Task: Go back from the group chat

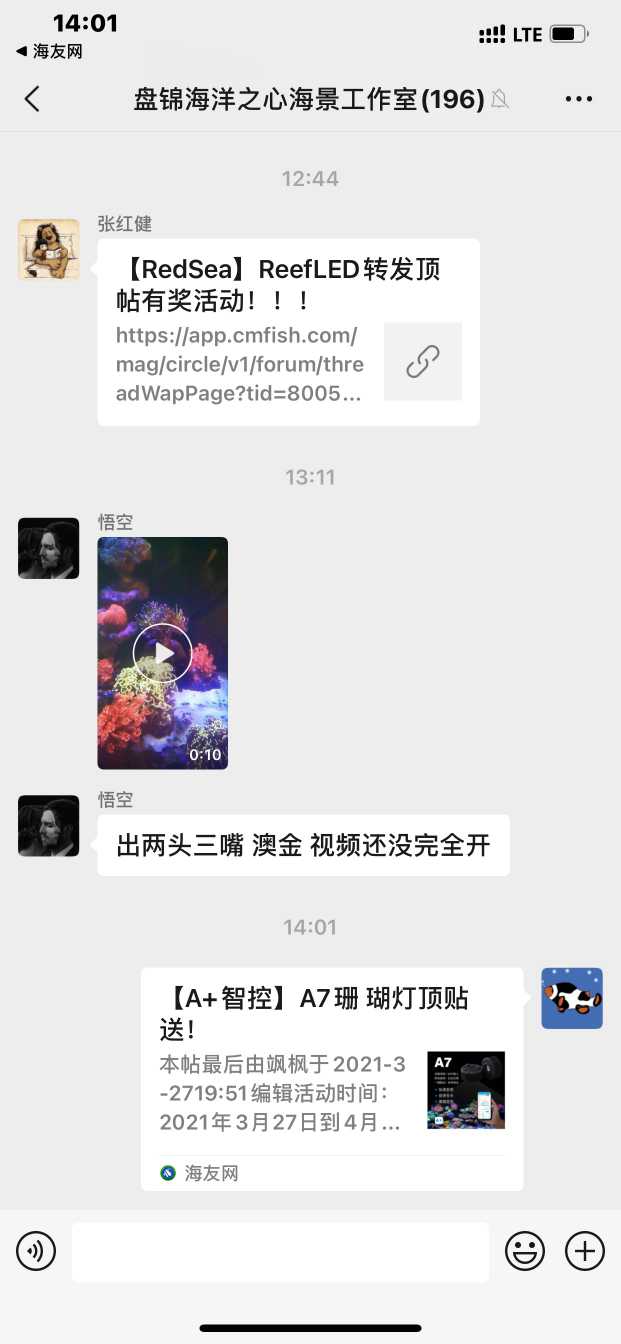Action: tap(33, 98)
